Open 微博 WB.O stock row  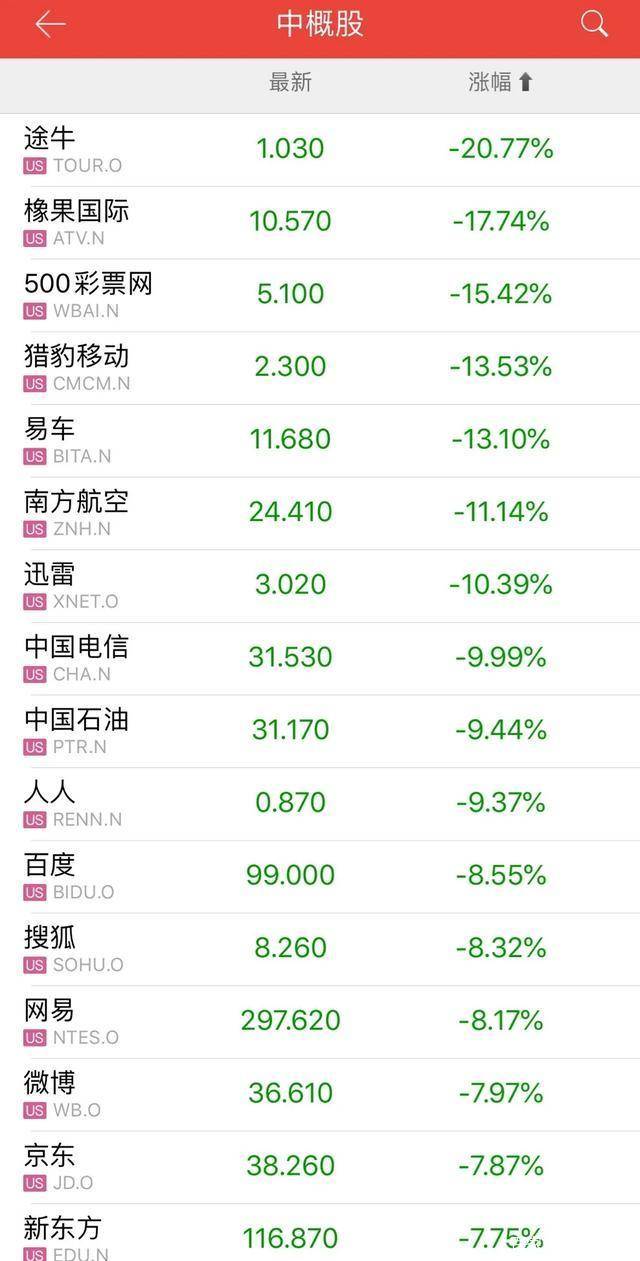[320, 1095]
